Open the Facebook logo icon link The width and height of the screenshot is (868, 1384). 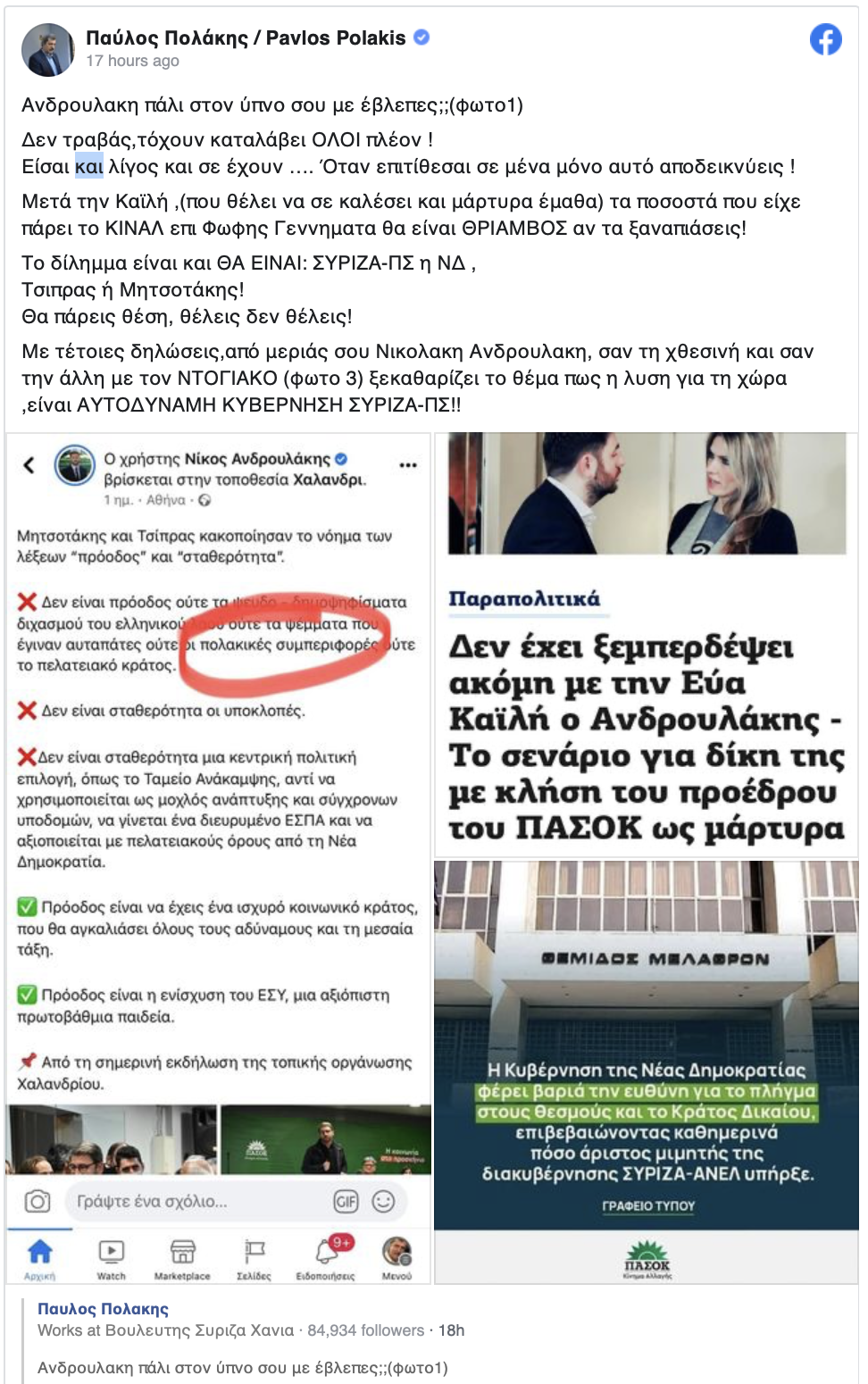825,39
